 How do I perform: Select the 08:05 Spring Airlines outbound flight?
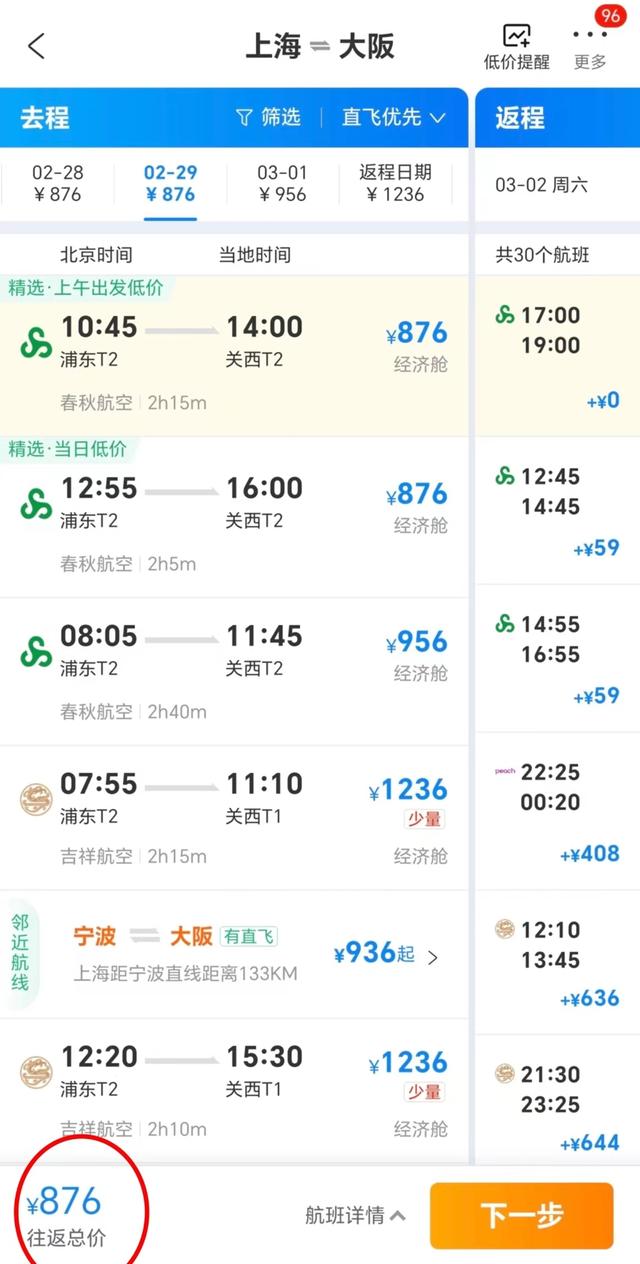tap(234, 672)
